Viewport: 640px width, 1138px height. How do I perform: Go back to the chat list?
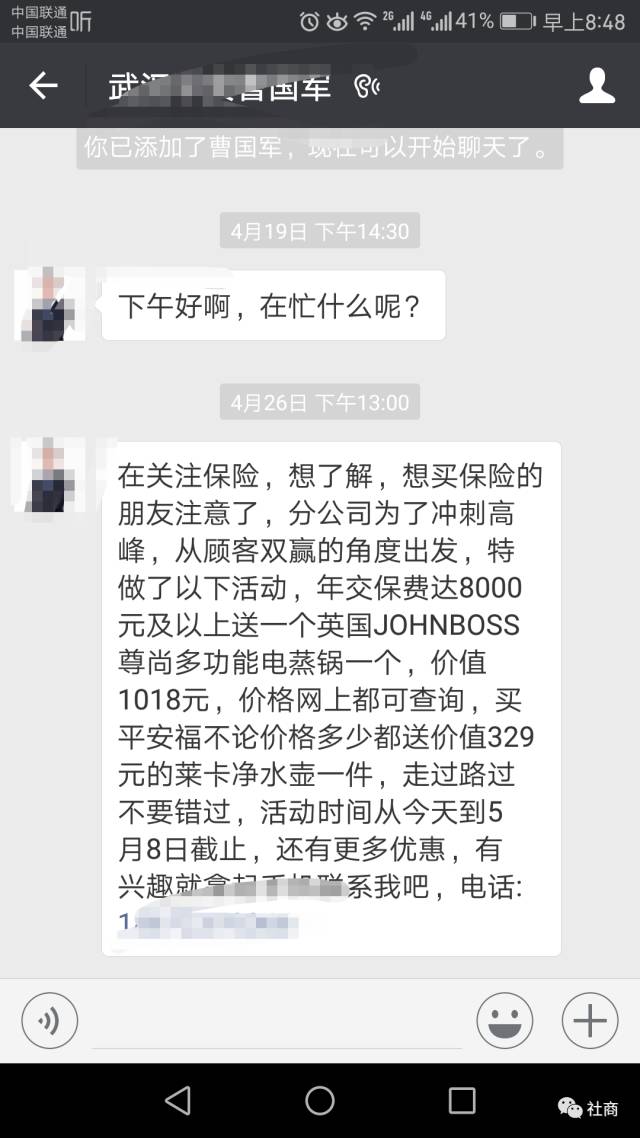tap(43, 86)
